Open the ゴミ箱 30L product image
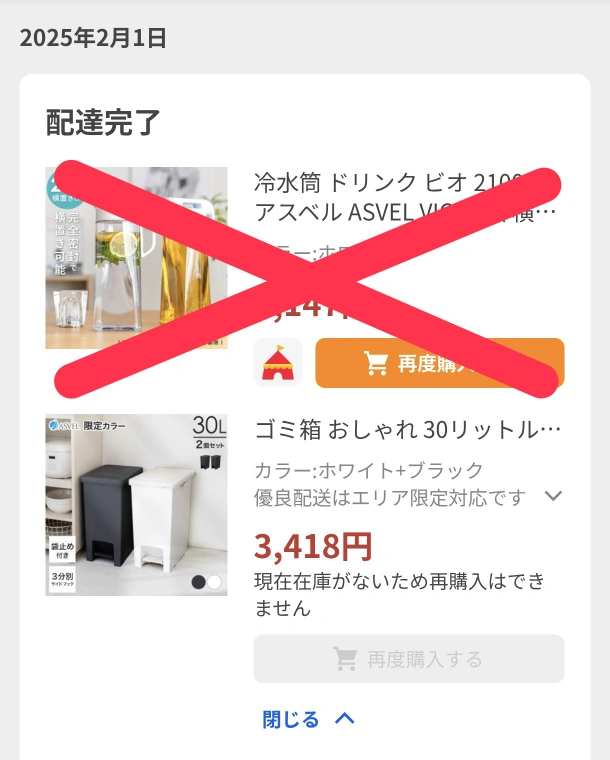This screenshot has width=610, height=760. click(x=136, y=505)
